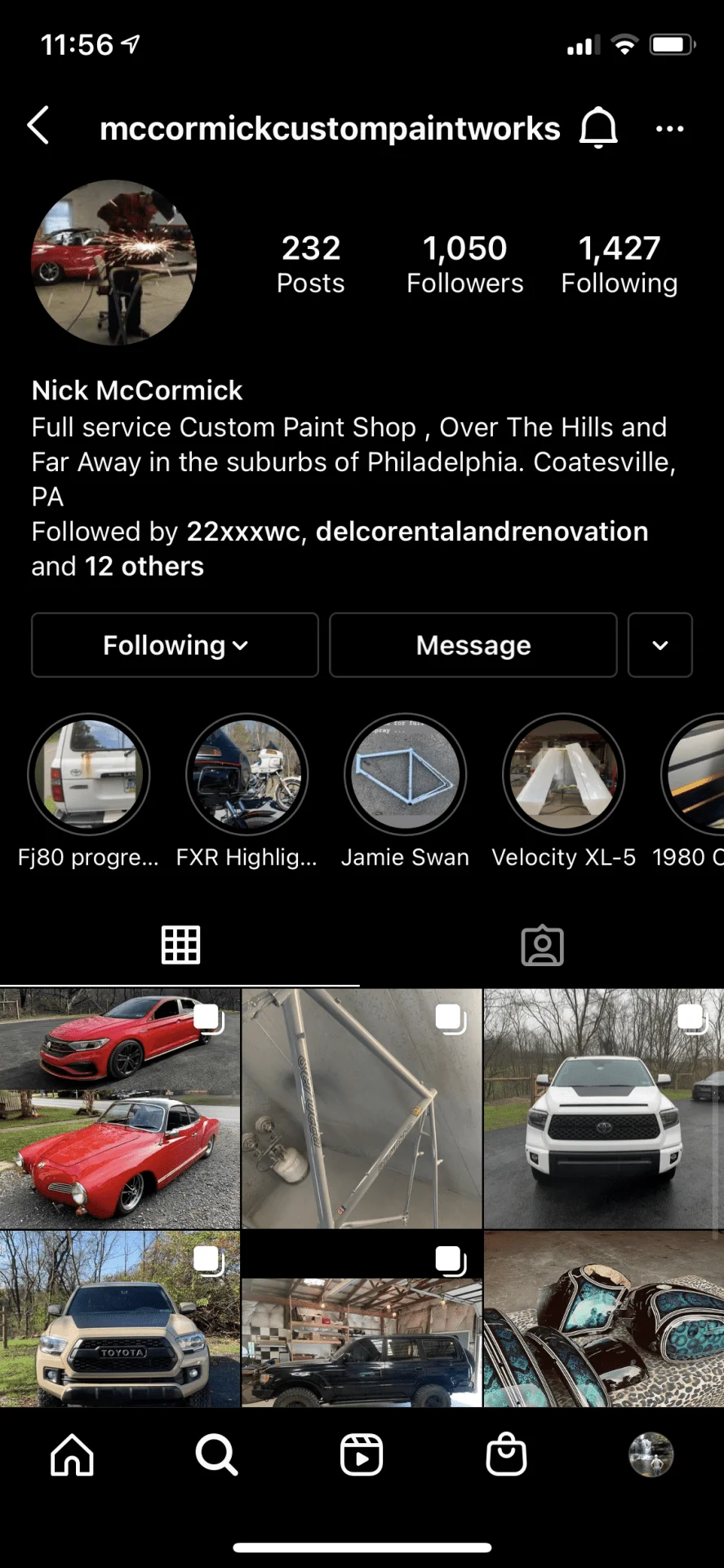Go back using the back arrow
724x1568 pixels.
tap(38, 127)
